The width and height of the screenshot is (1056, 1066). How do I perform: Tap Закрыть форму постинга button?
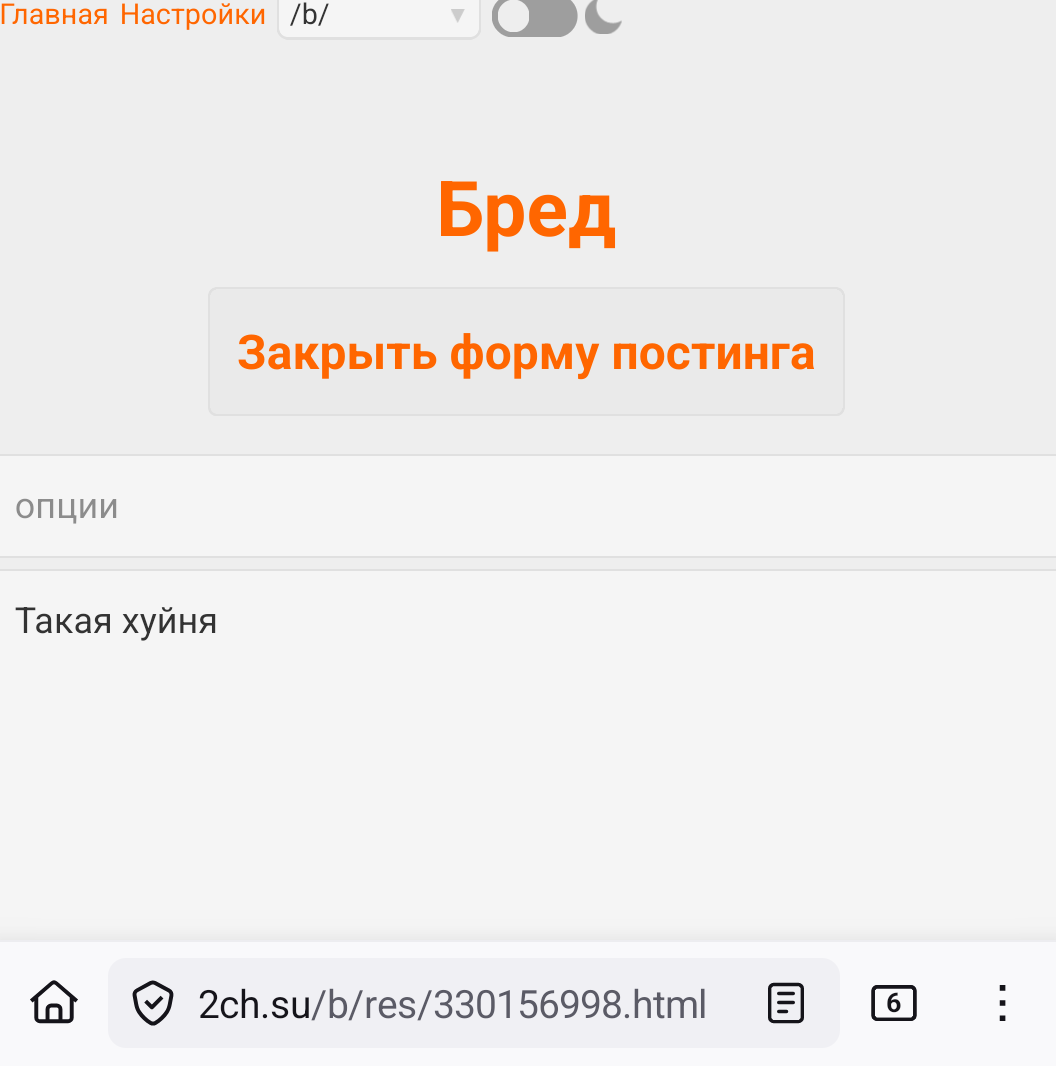click(x=526, y=352)
